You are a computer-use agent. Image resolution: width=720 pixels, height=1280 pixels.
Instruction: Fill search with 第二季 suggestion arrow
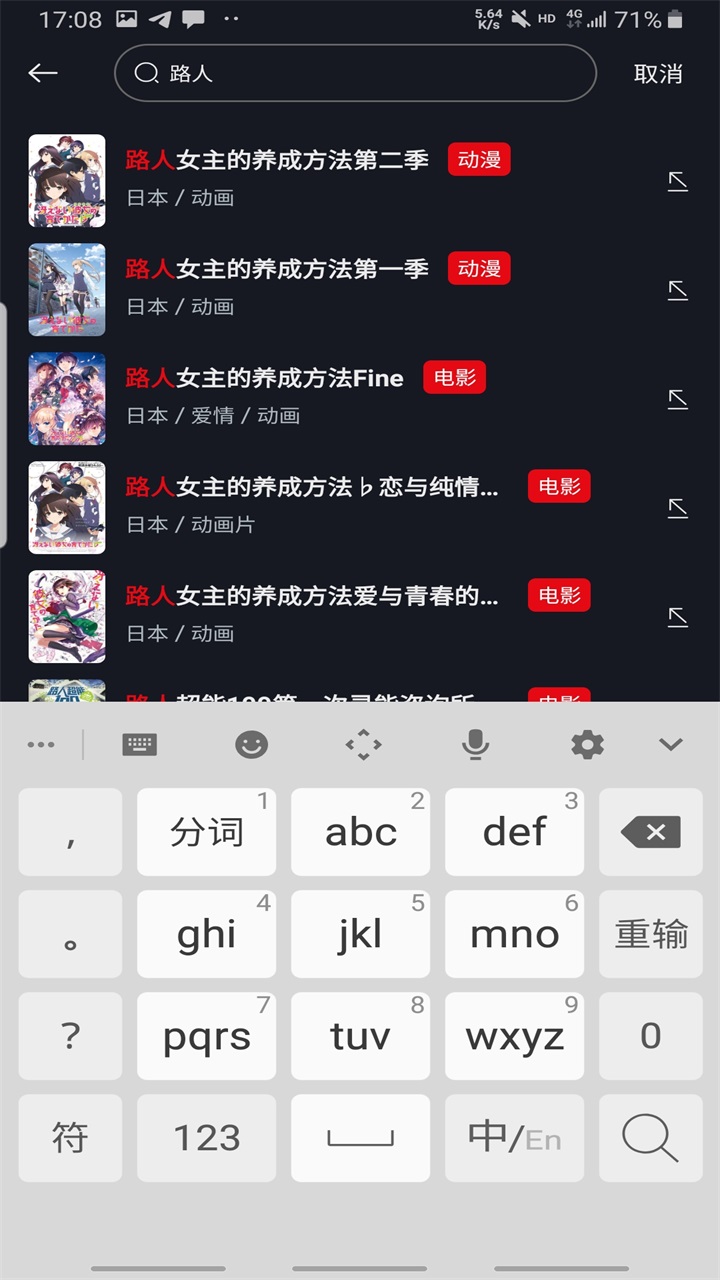[678, 181]
